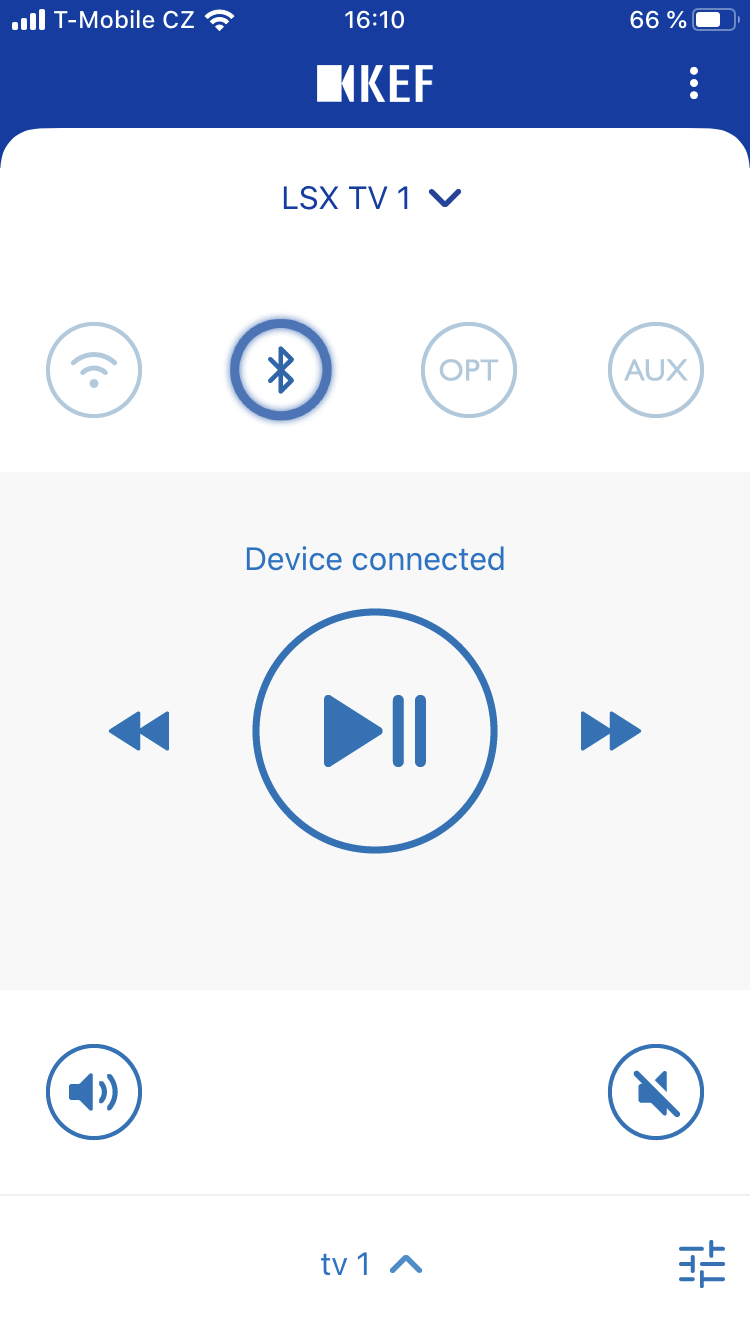The image size is (750, 1334).
Task: Mute the speaker
Action: (656, 1092)
